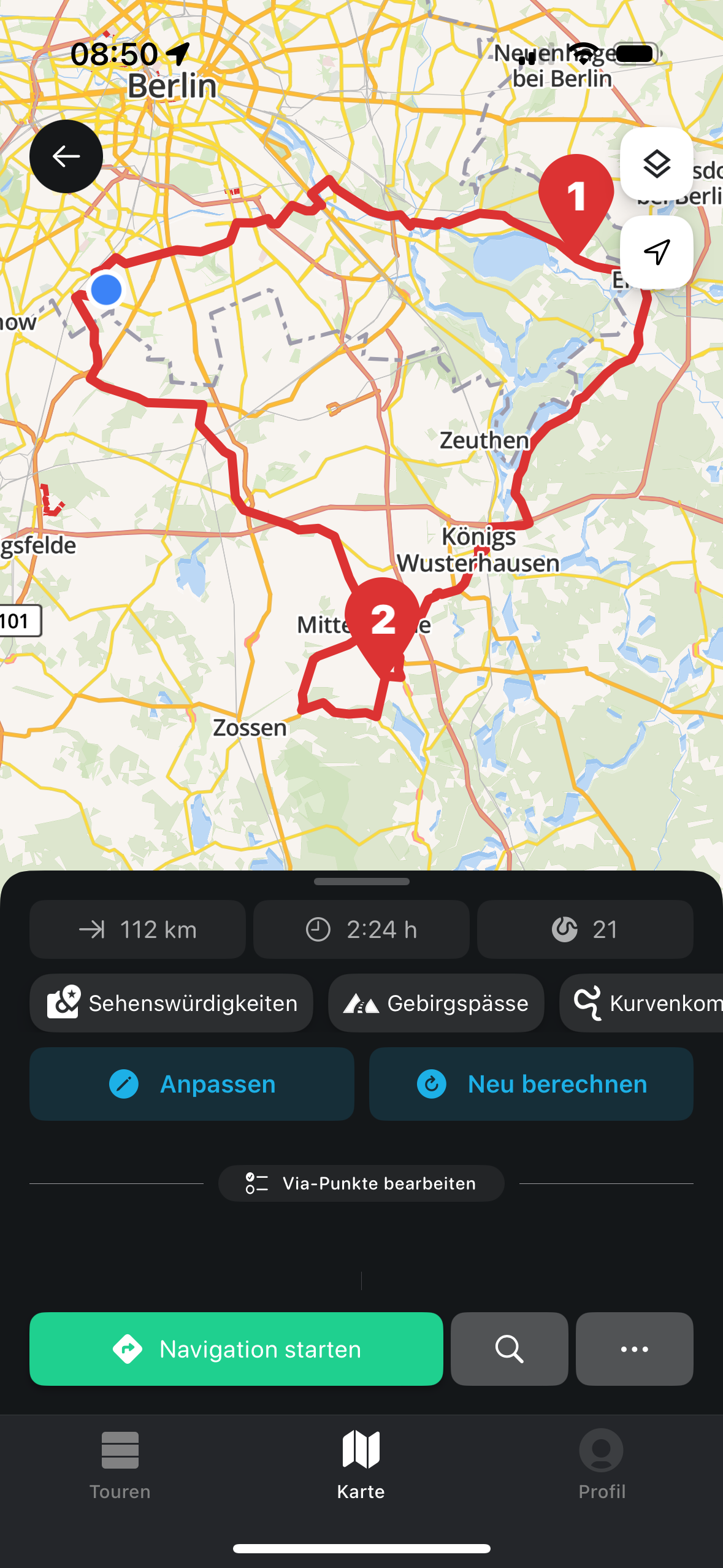Open search with the magnifier button
The image size is (723, 1568).
(510, 1349)
